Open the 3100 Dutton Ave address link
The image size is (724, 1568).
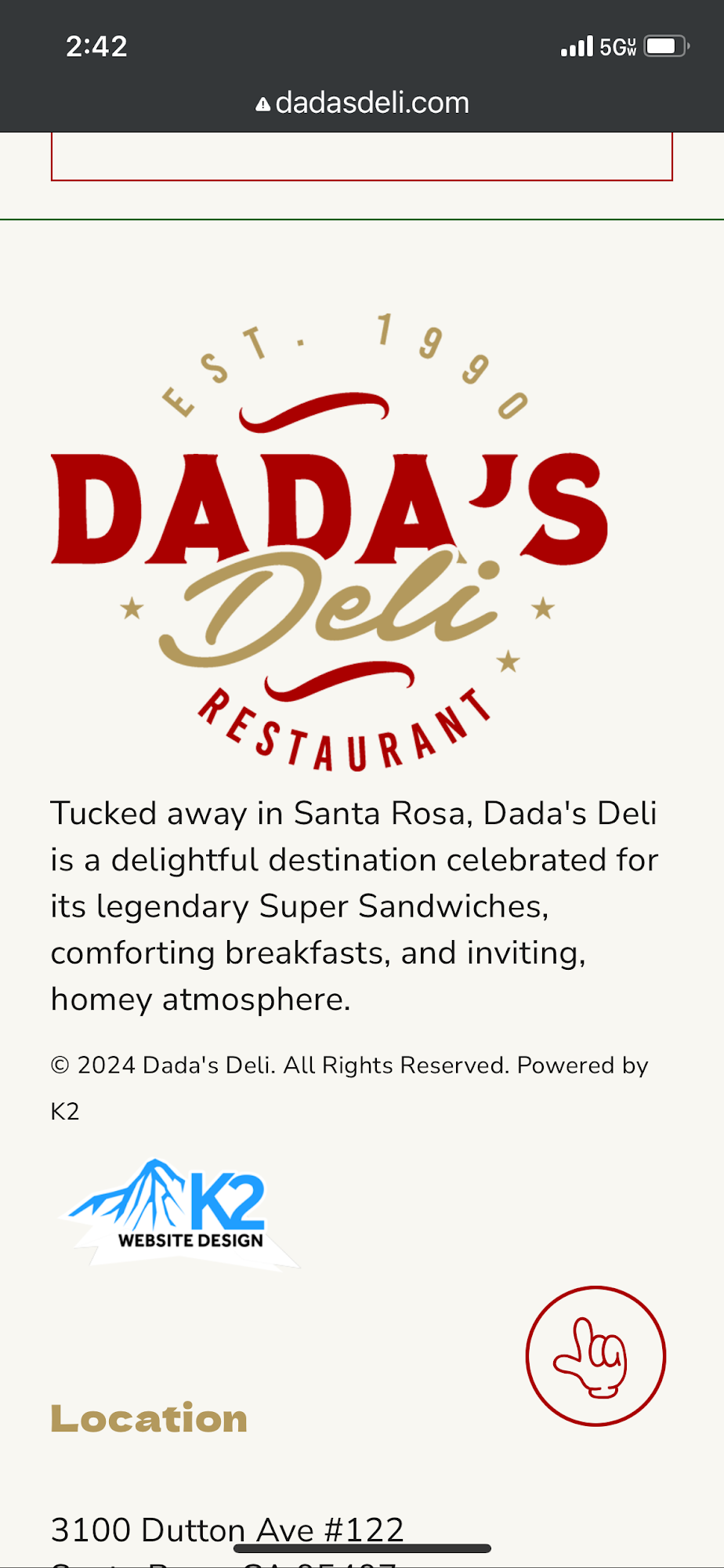(x=227, y=1529)
